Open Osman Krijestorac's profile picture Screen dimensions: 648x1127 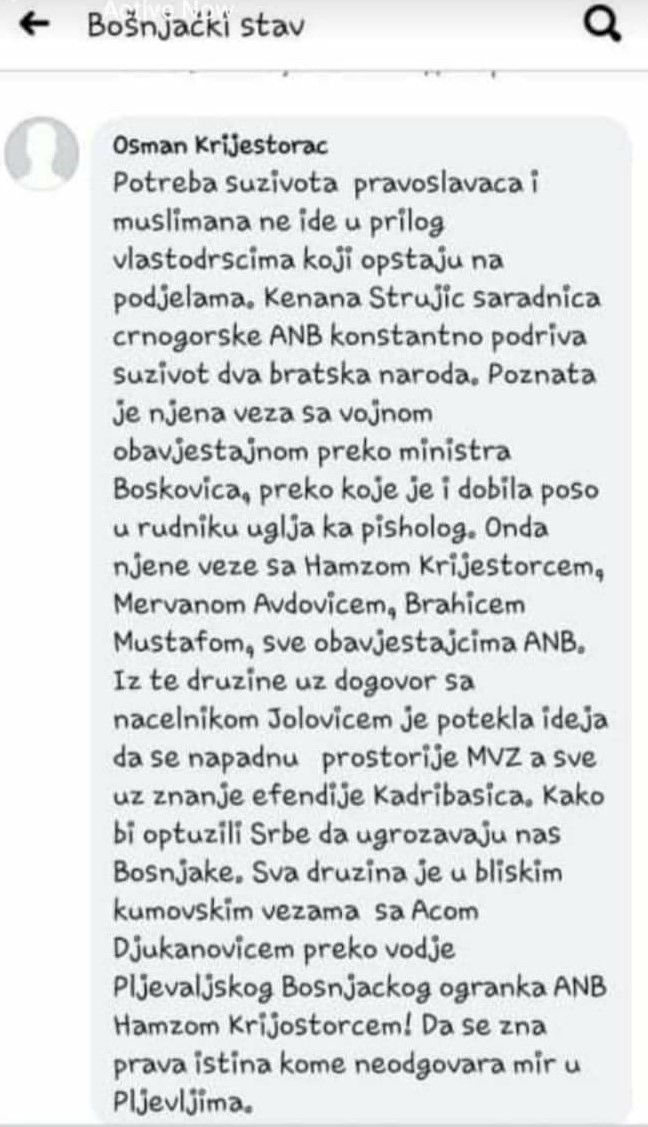[x=42, y=153]
